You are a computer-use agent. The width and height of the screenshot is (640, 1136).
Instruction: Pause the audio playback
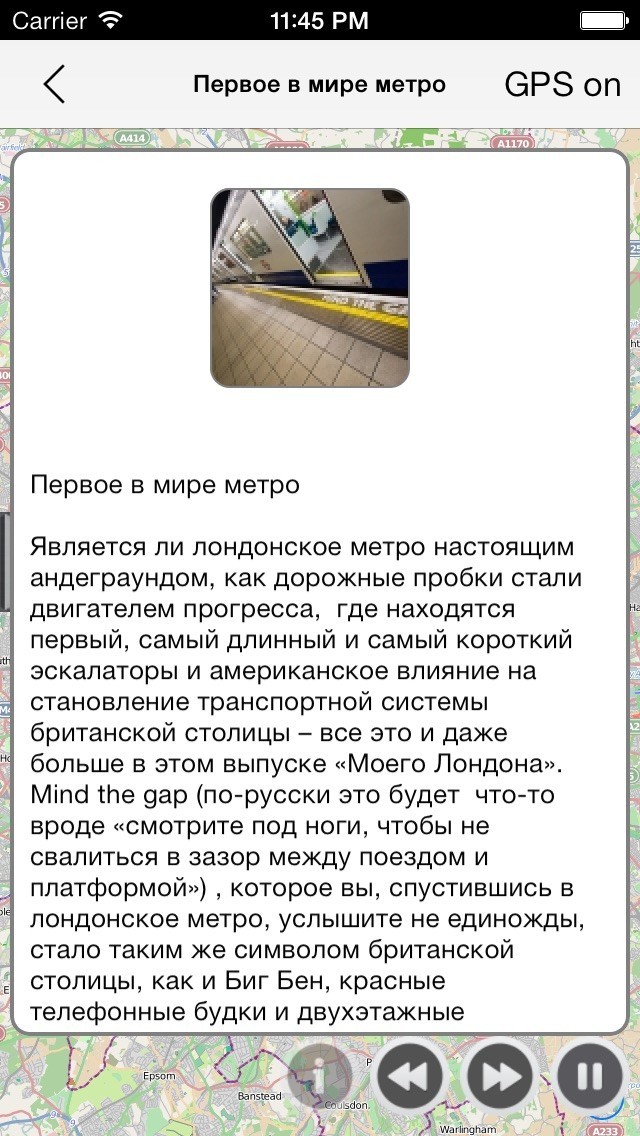tap(591, 1077)
